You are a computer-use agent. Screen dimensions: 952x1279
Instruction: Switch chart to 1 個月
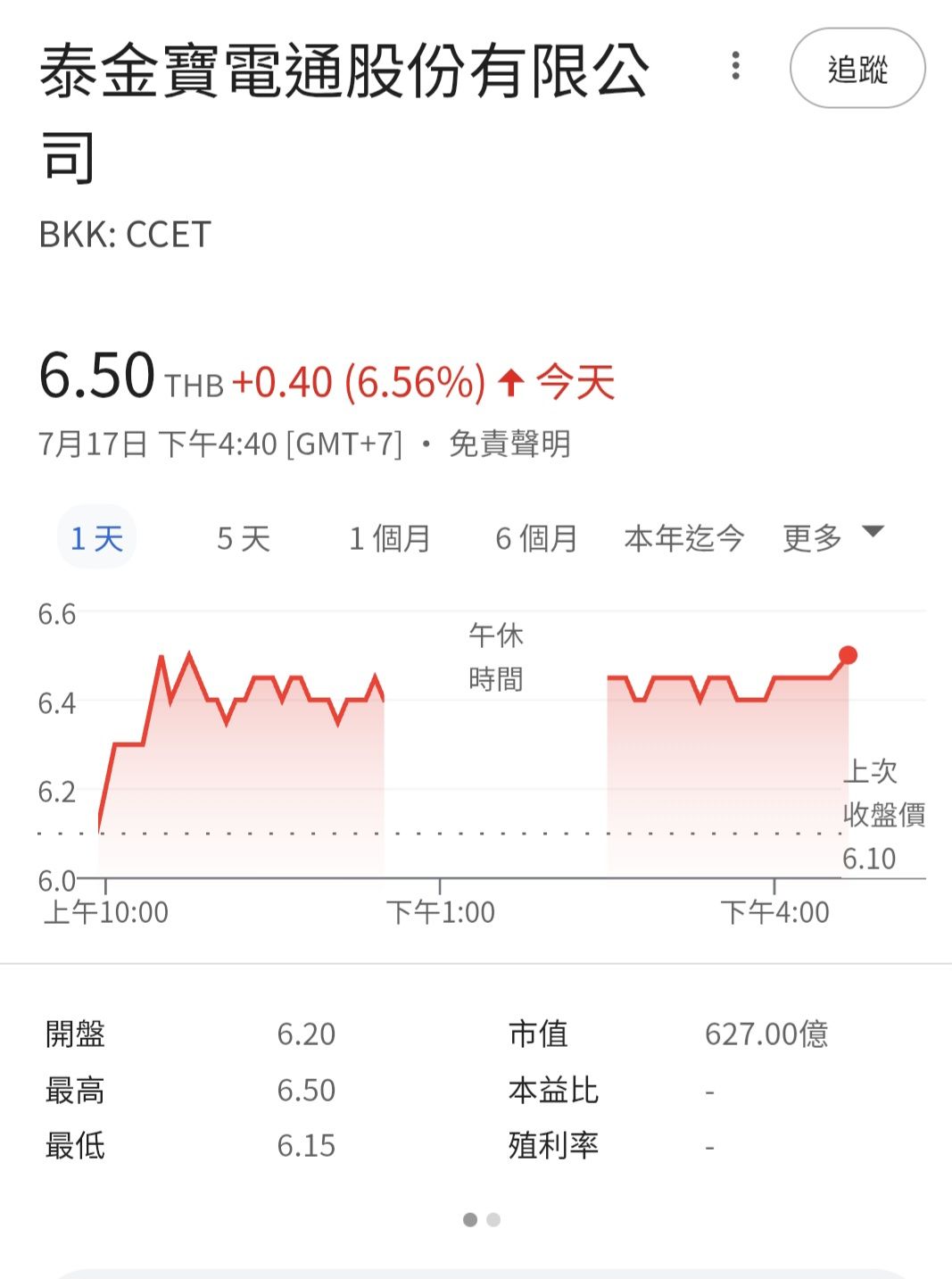coord(389,538)
